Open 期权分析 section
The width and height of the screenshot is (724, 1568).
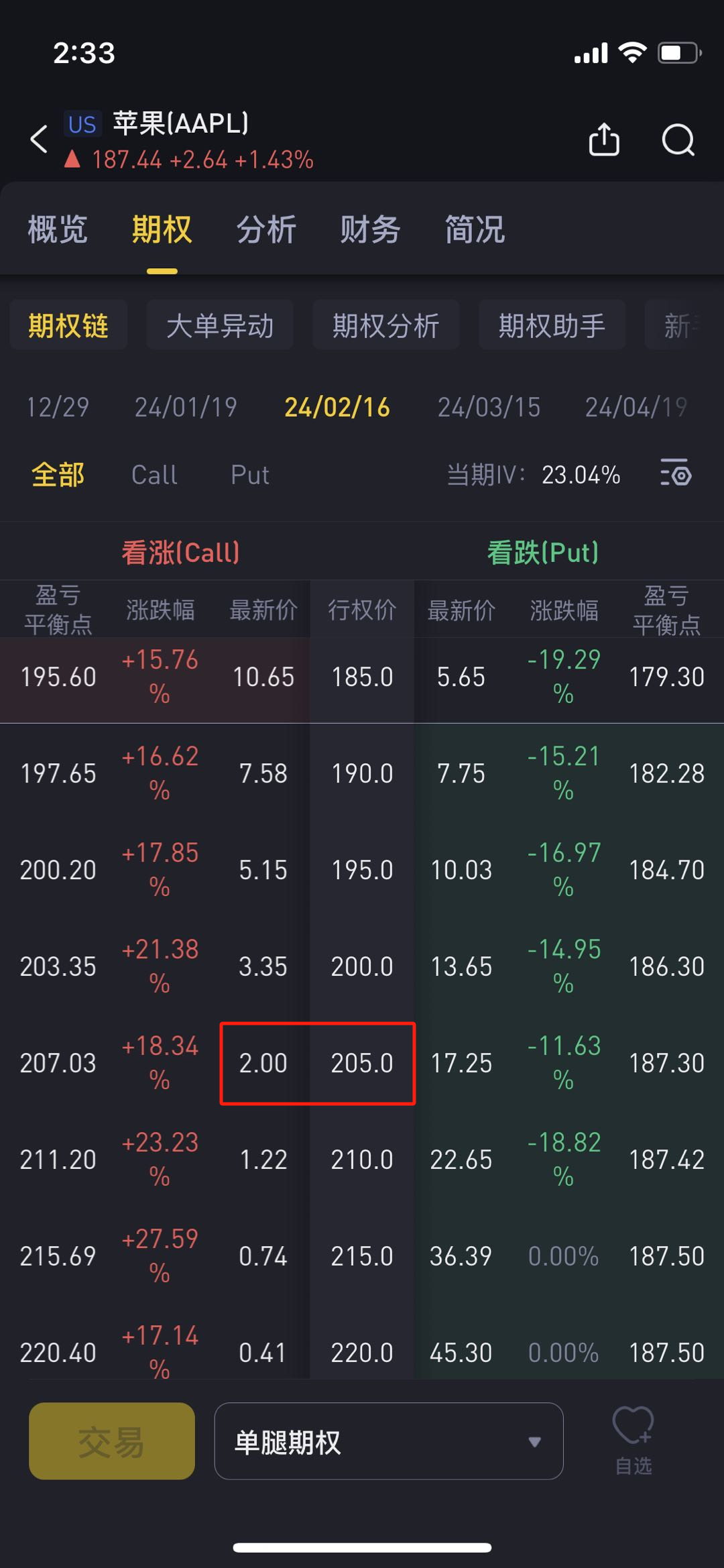click(386, 326)
